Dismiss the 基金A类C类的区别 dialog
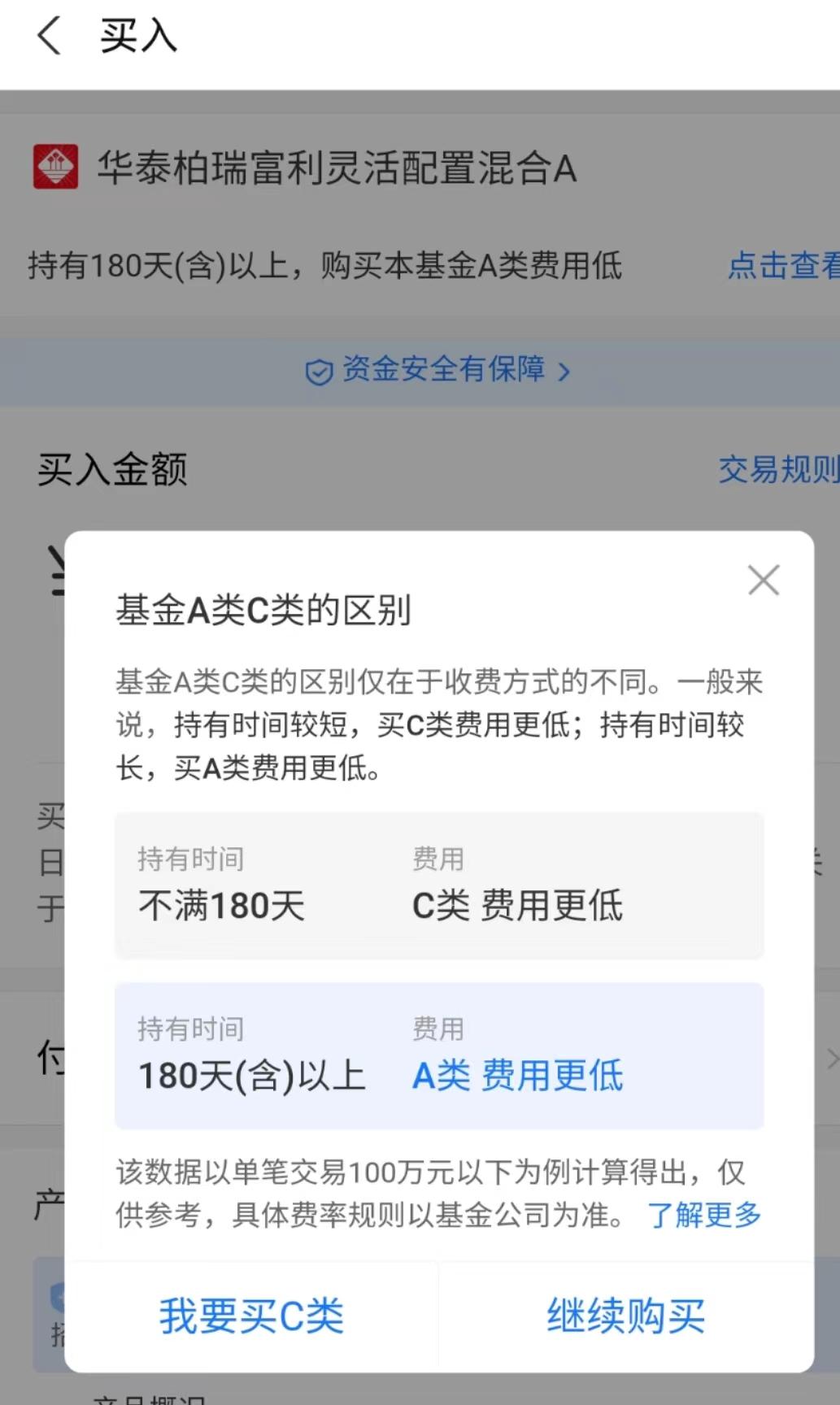Viewport: 840px width, 1405px height. point(763,581)
